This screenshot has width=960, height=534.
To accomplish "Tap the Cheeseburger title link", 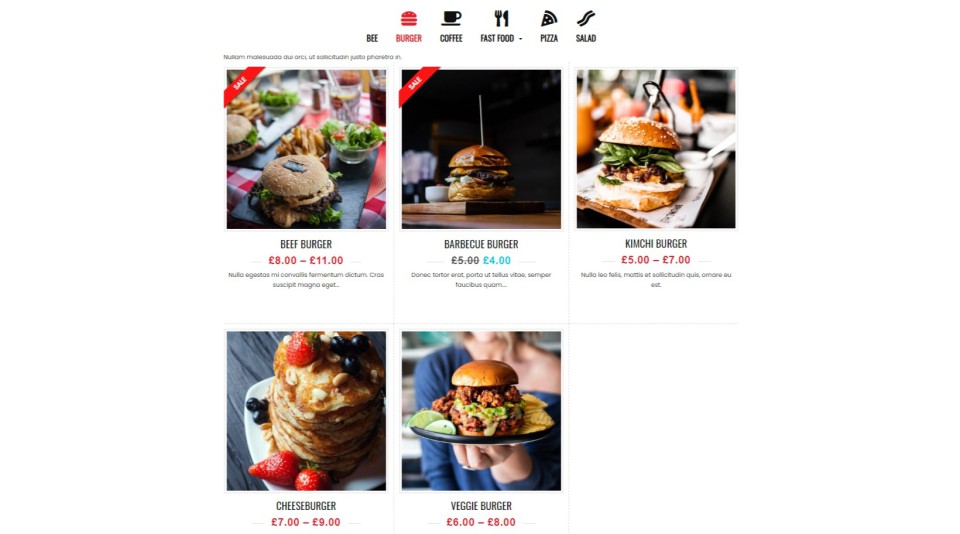I will pos(306,506).
